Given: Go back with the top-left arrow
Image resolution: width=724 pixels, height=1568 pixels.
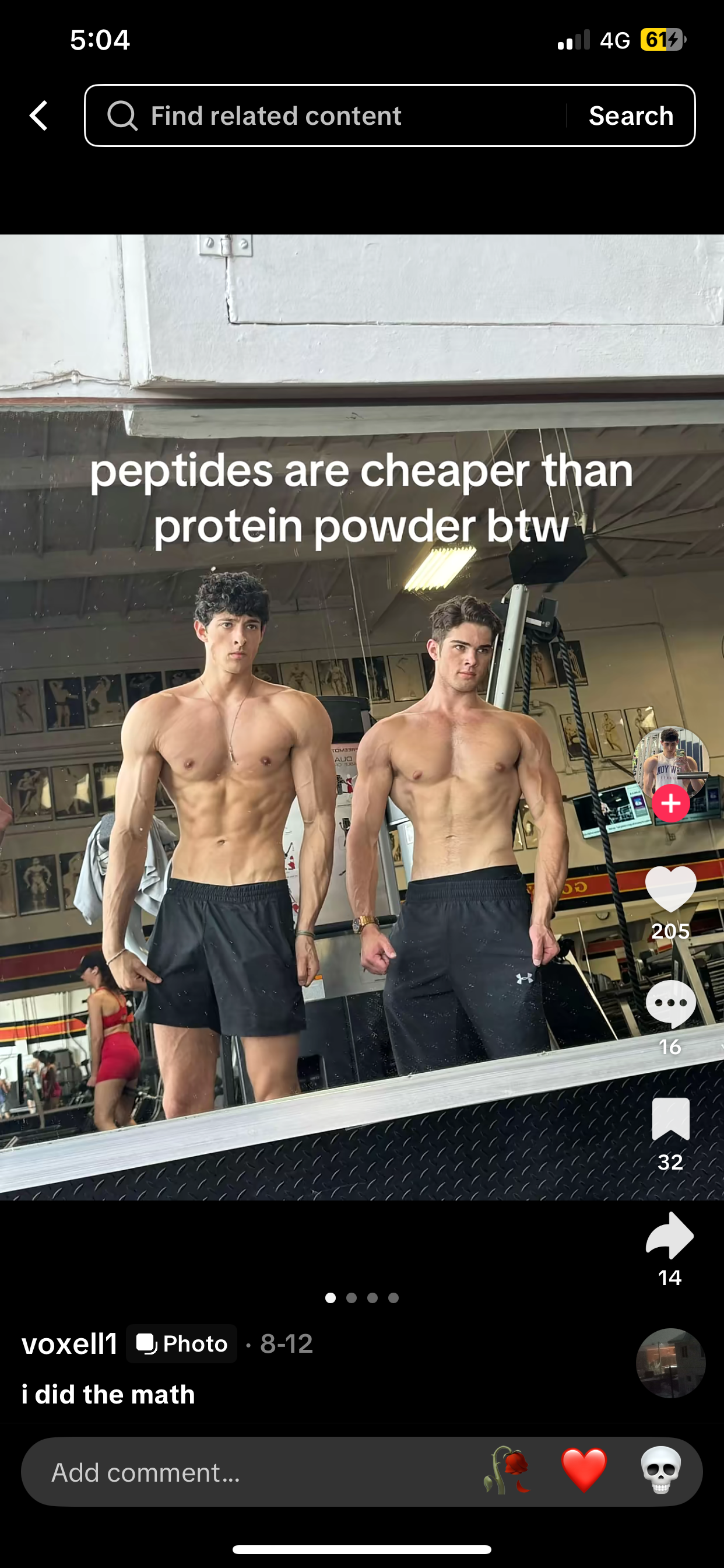Looking at the screenshot, I should [x=39, y=116].
